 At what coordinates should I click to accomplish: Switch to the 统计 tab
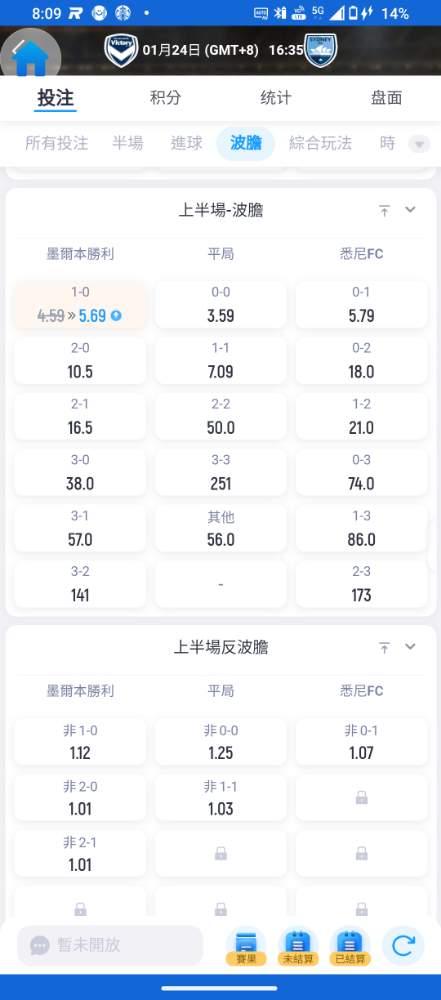(x=276, y=98)
